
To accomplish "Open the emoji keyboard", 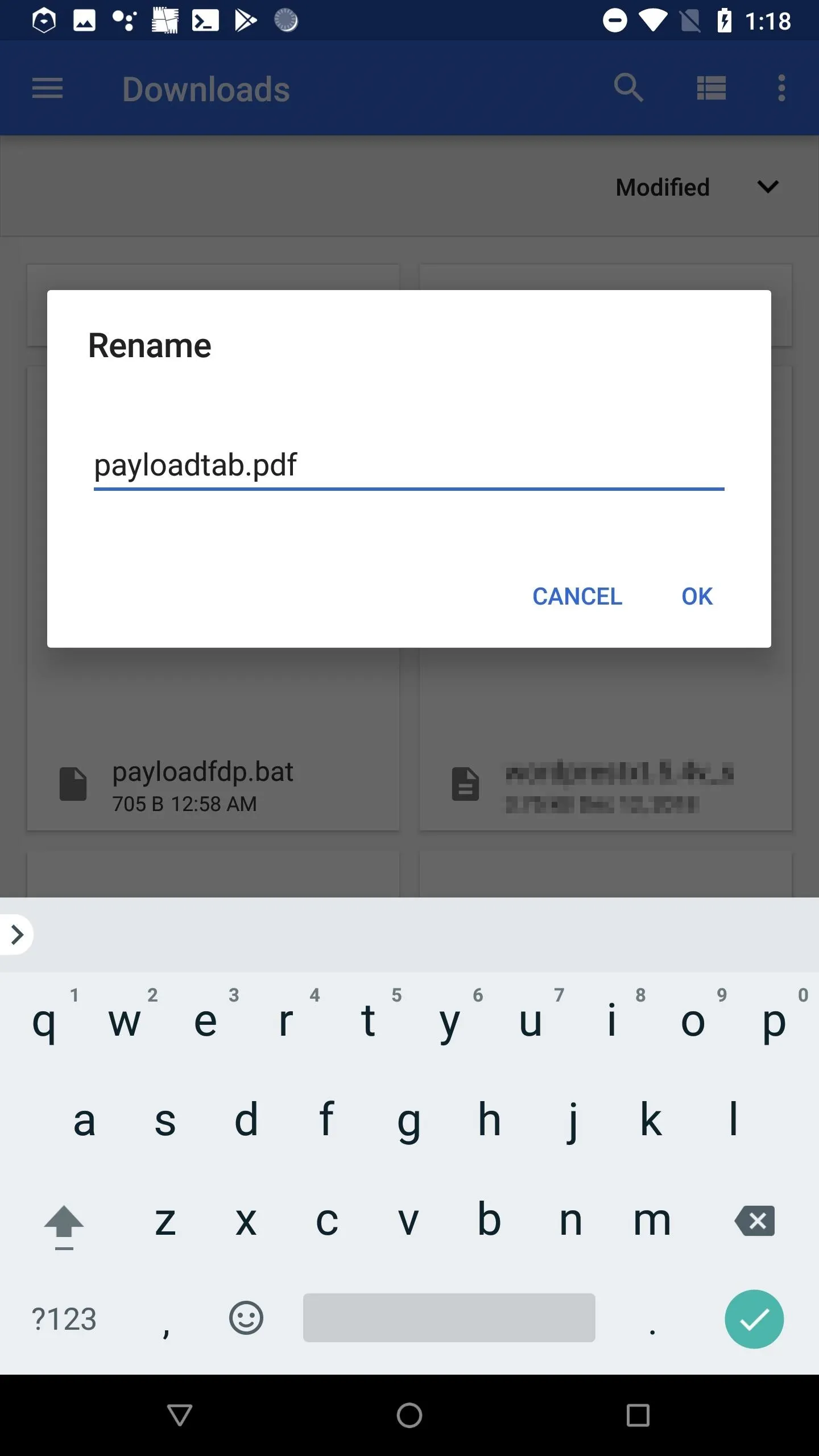I will 246,1318.
